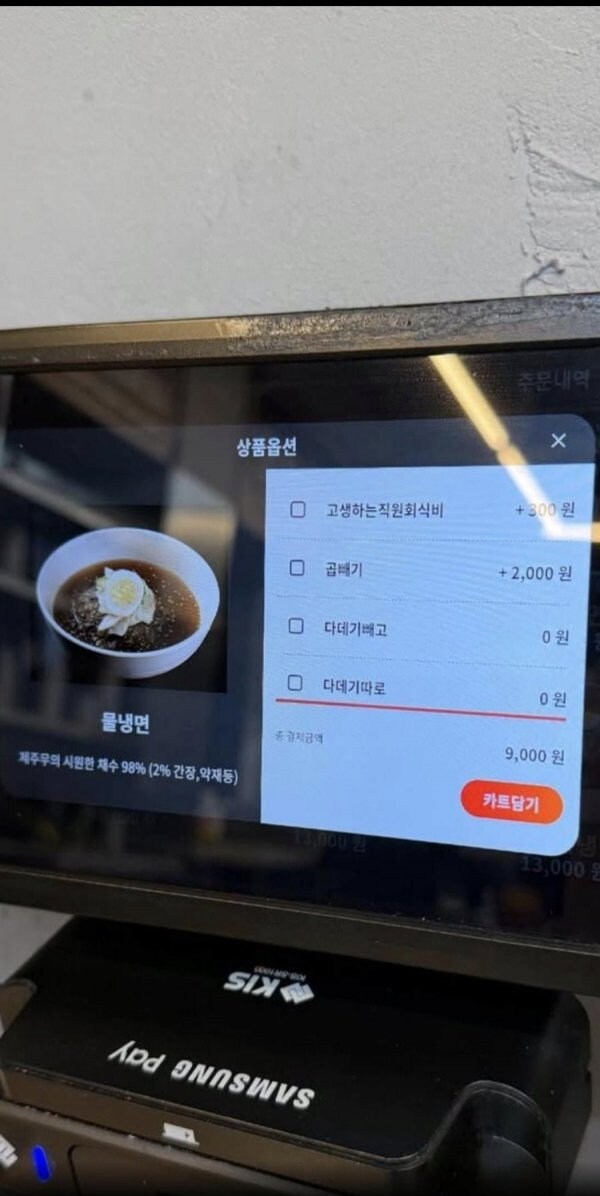Tap the 카트담기 button

click(x=512, y=802)
